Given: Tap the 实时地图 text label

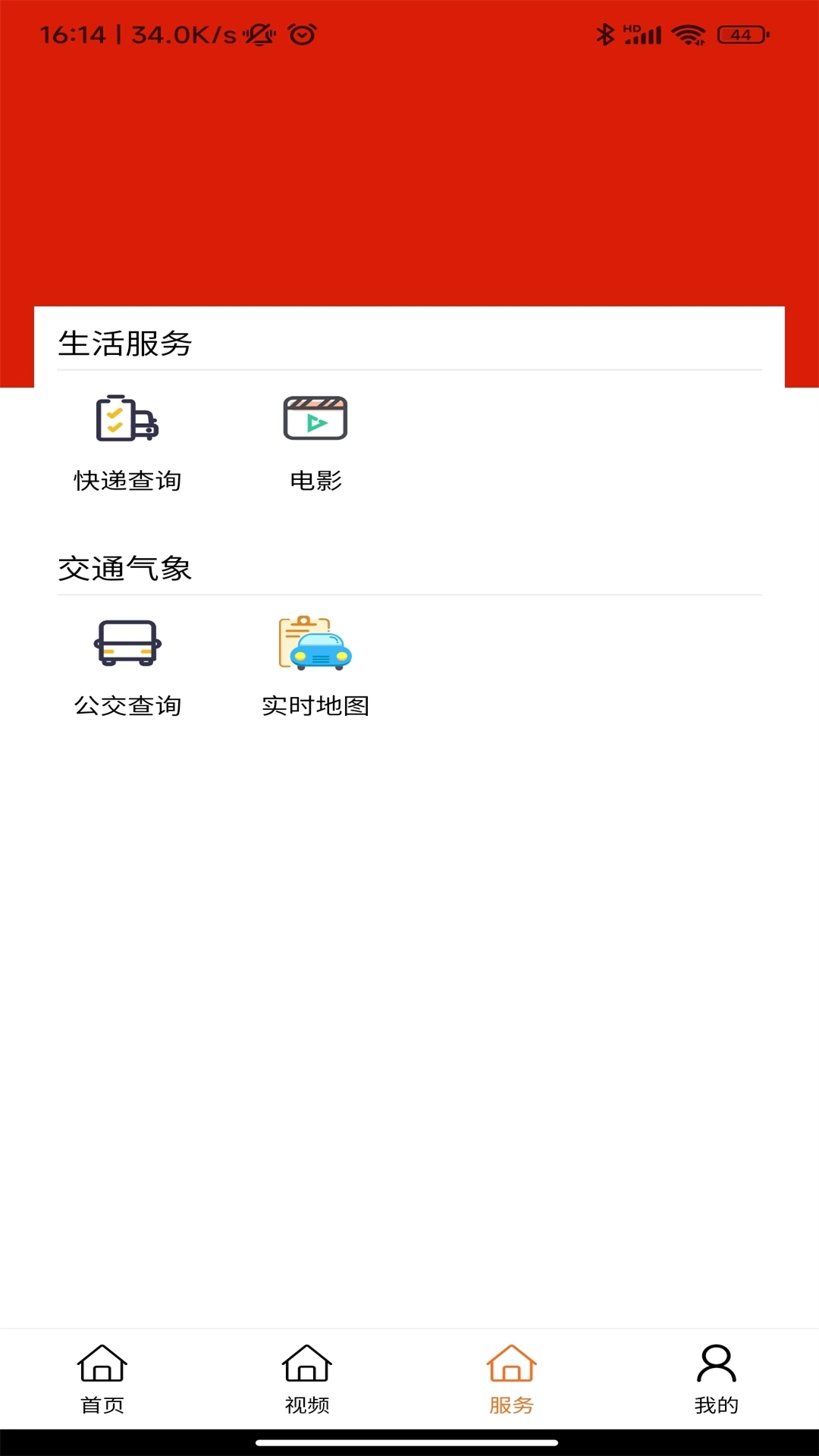Looking at the screenshot, I should (315, 707).
